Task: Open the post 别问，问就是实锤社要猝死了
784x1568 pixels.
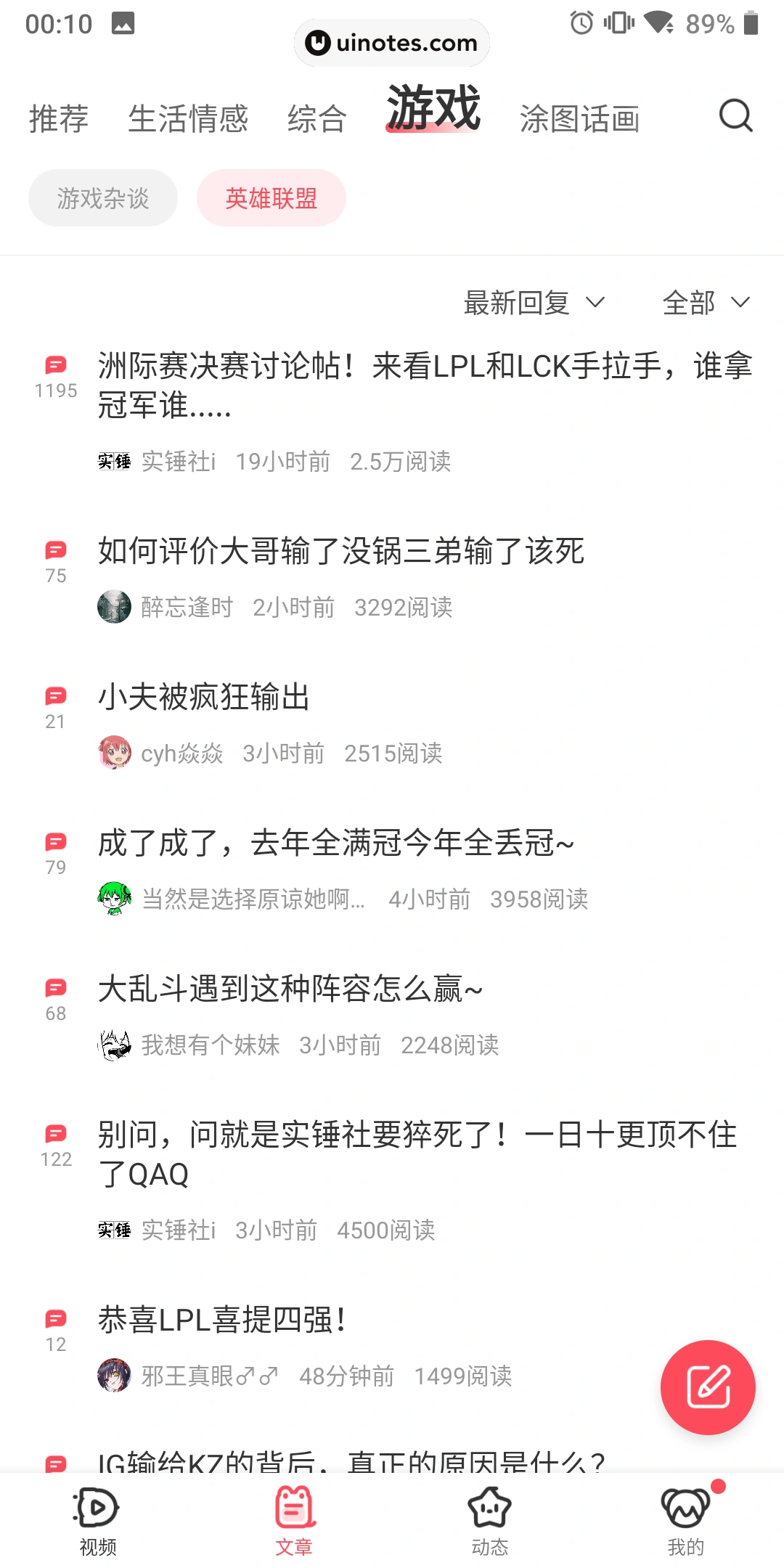Action: tap(417, 1153)
